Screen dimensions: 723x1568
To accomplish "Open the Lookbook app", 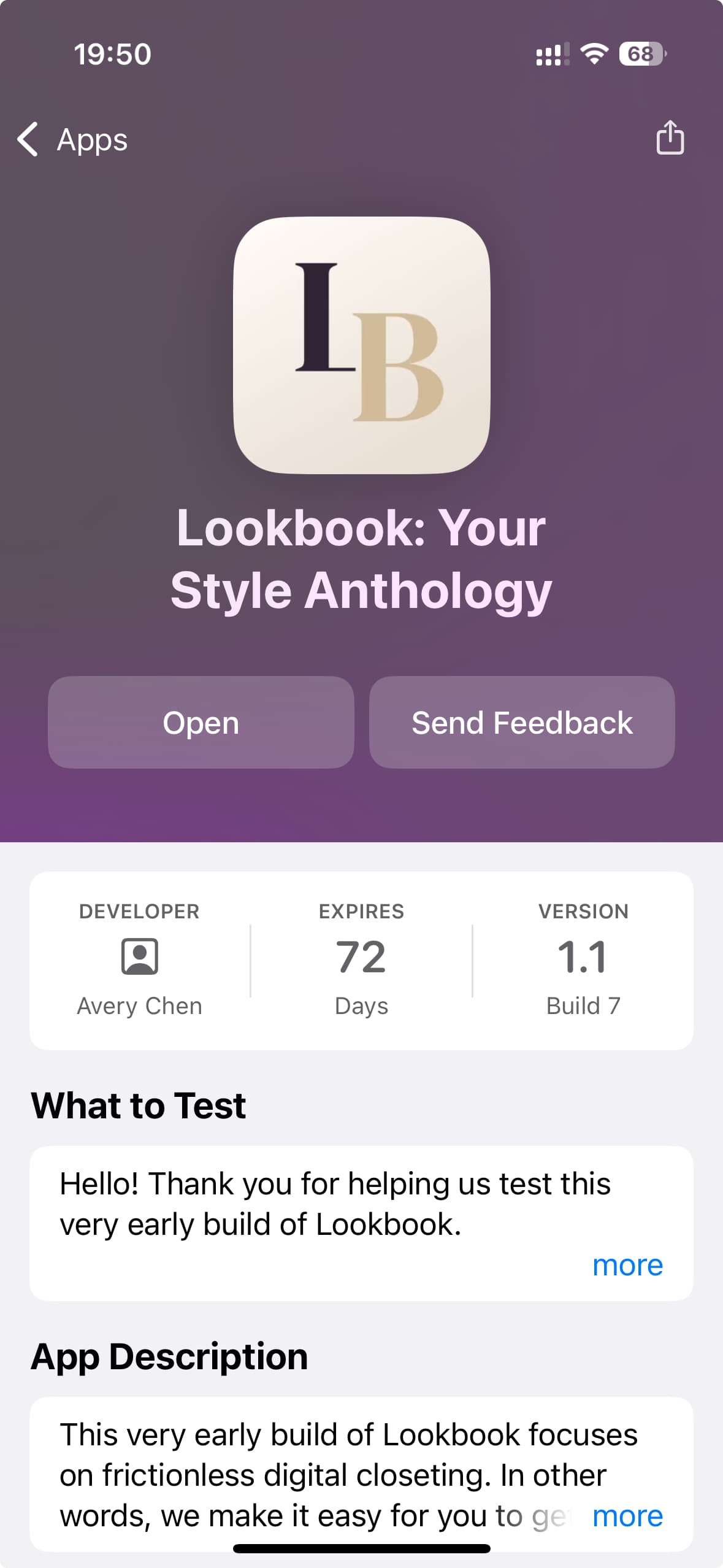I will point(200,722).
